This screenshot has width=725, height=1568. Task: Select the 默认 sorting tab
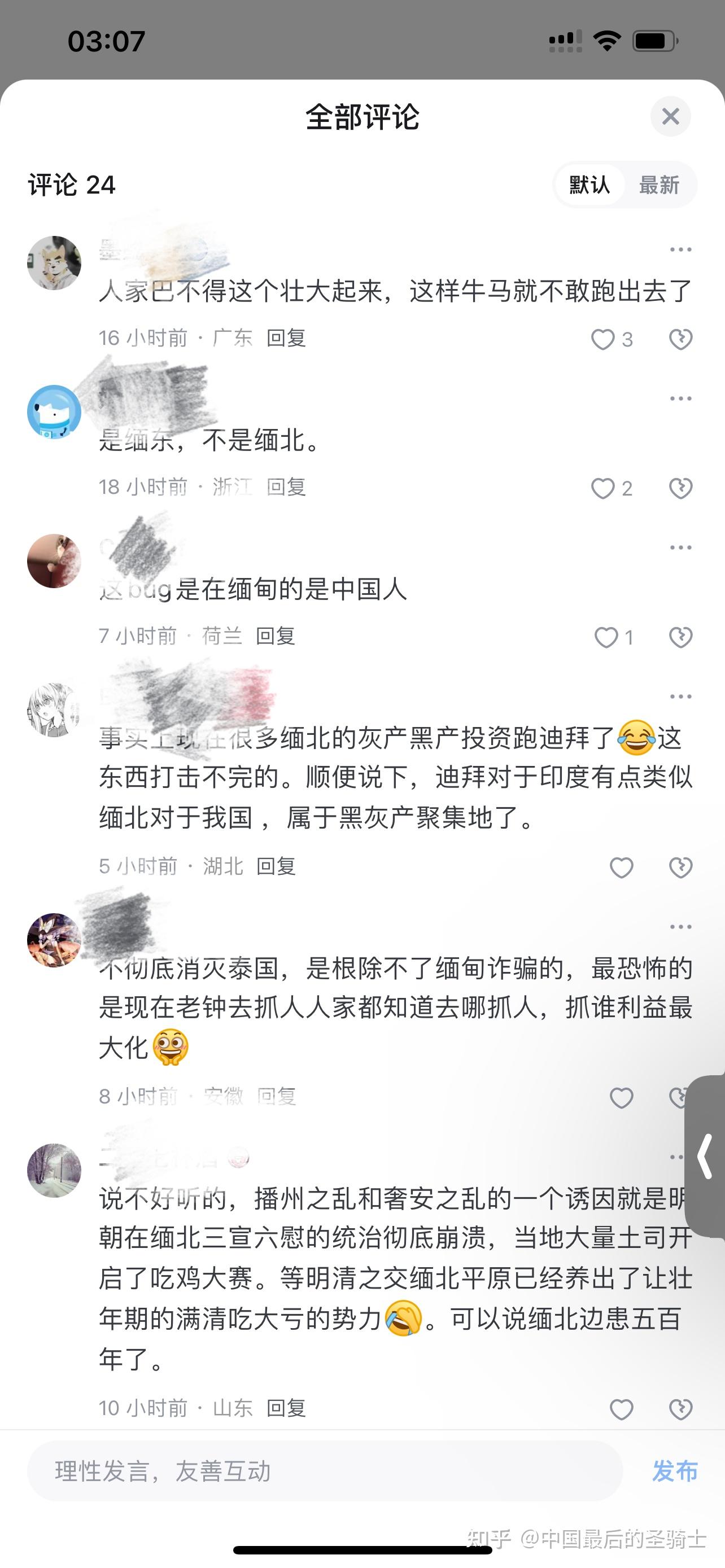pyautogui.click(x=589, y=185)
